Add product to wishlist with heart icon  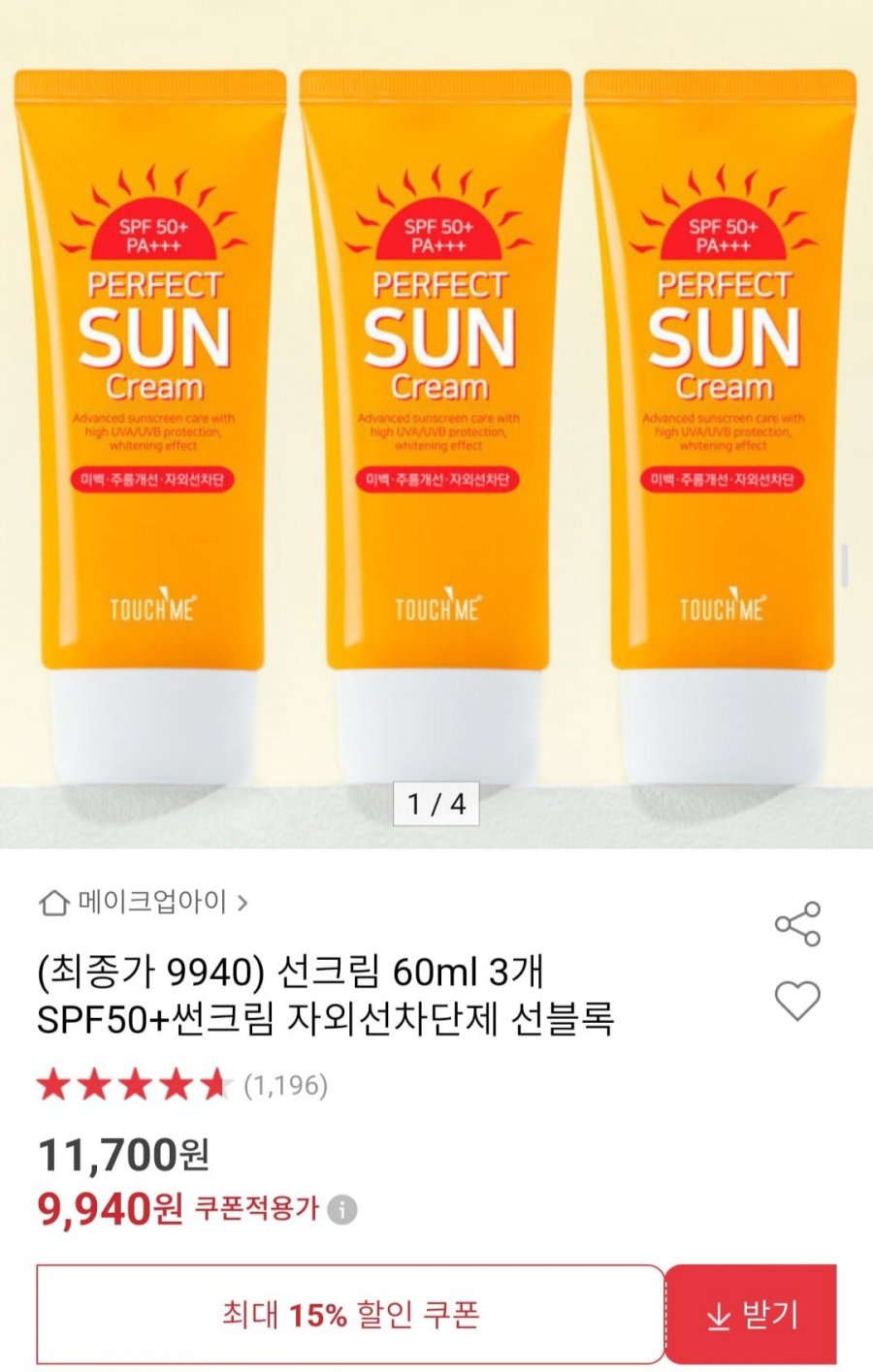[797, 1001]
